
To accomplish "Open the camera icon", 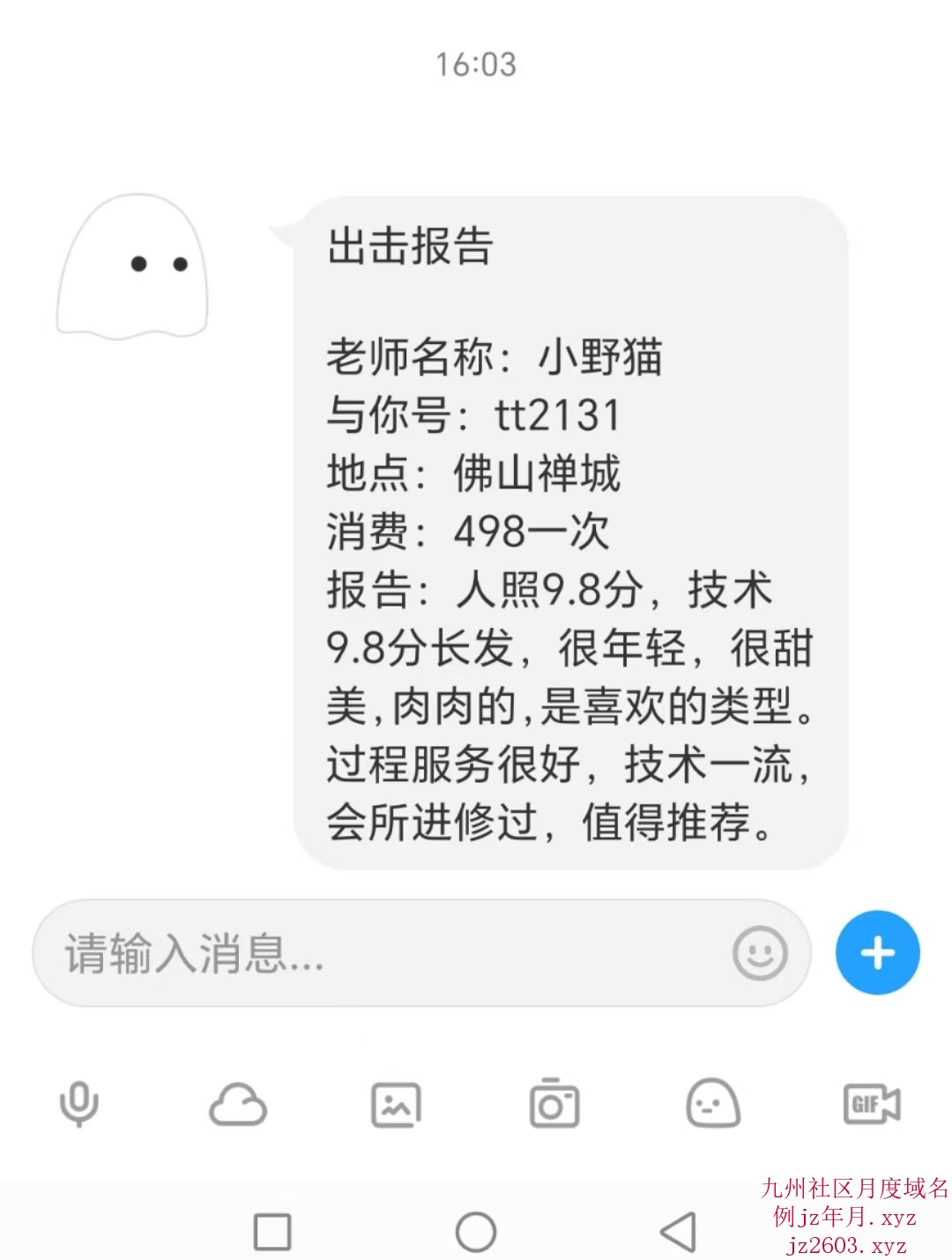I will point(554,1105).
